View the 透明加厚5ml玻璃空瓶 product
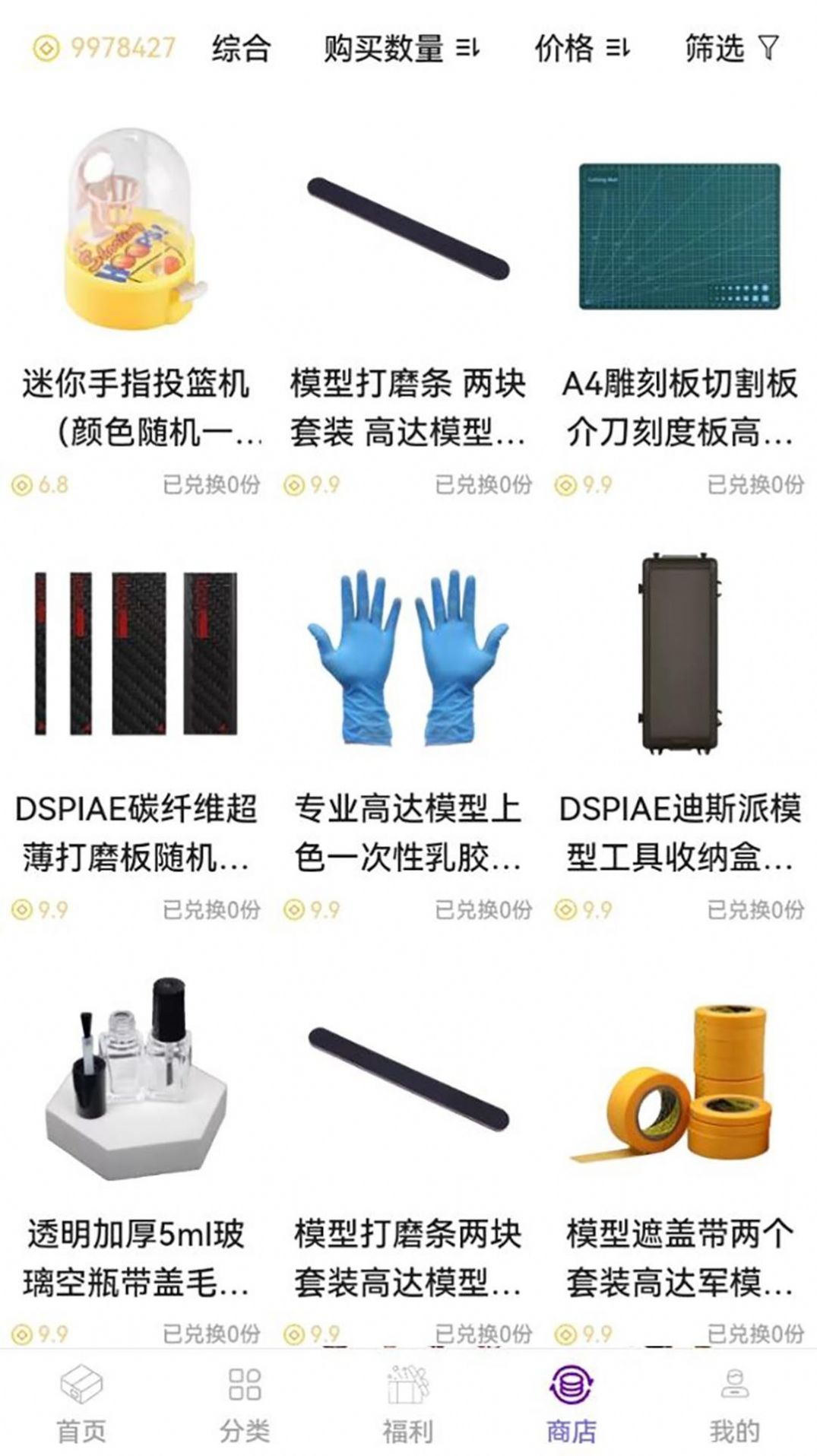 [135, 1080]
